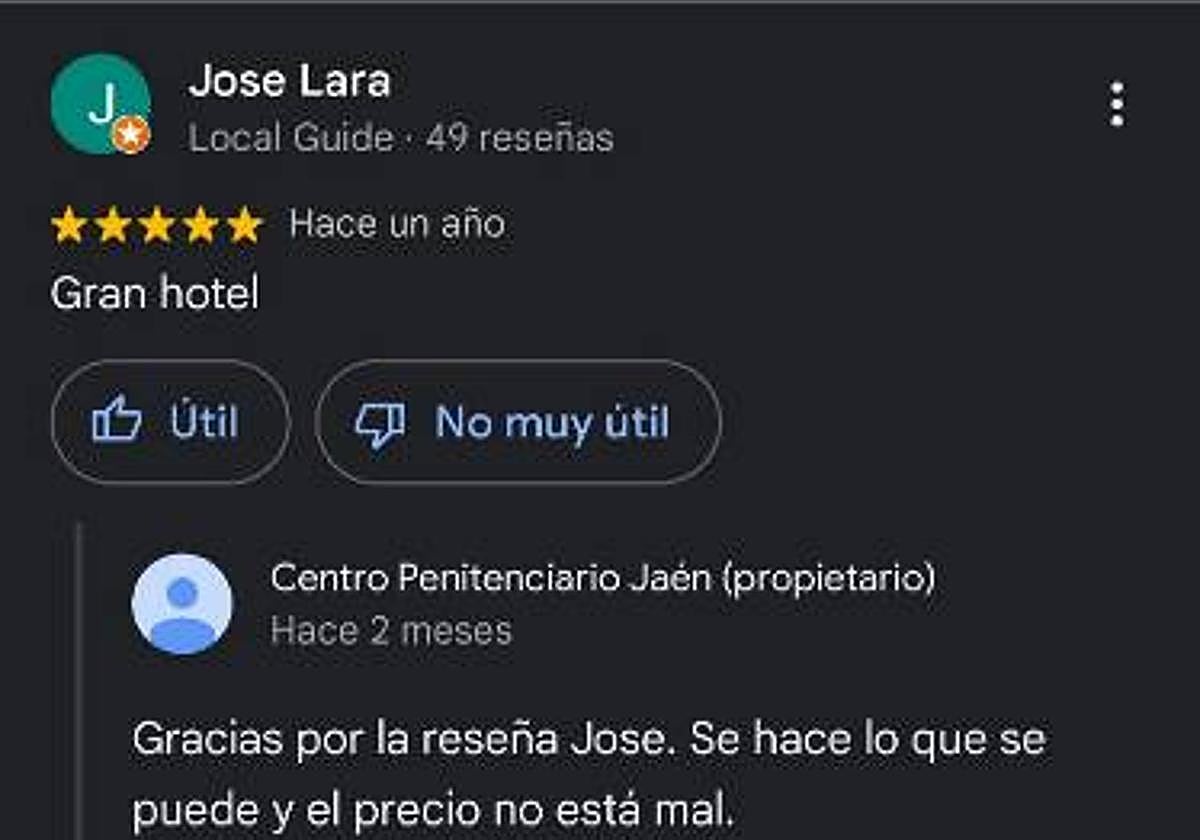
Task: Rate the review as No muy útil
Action: [517, 422]
